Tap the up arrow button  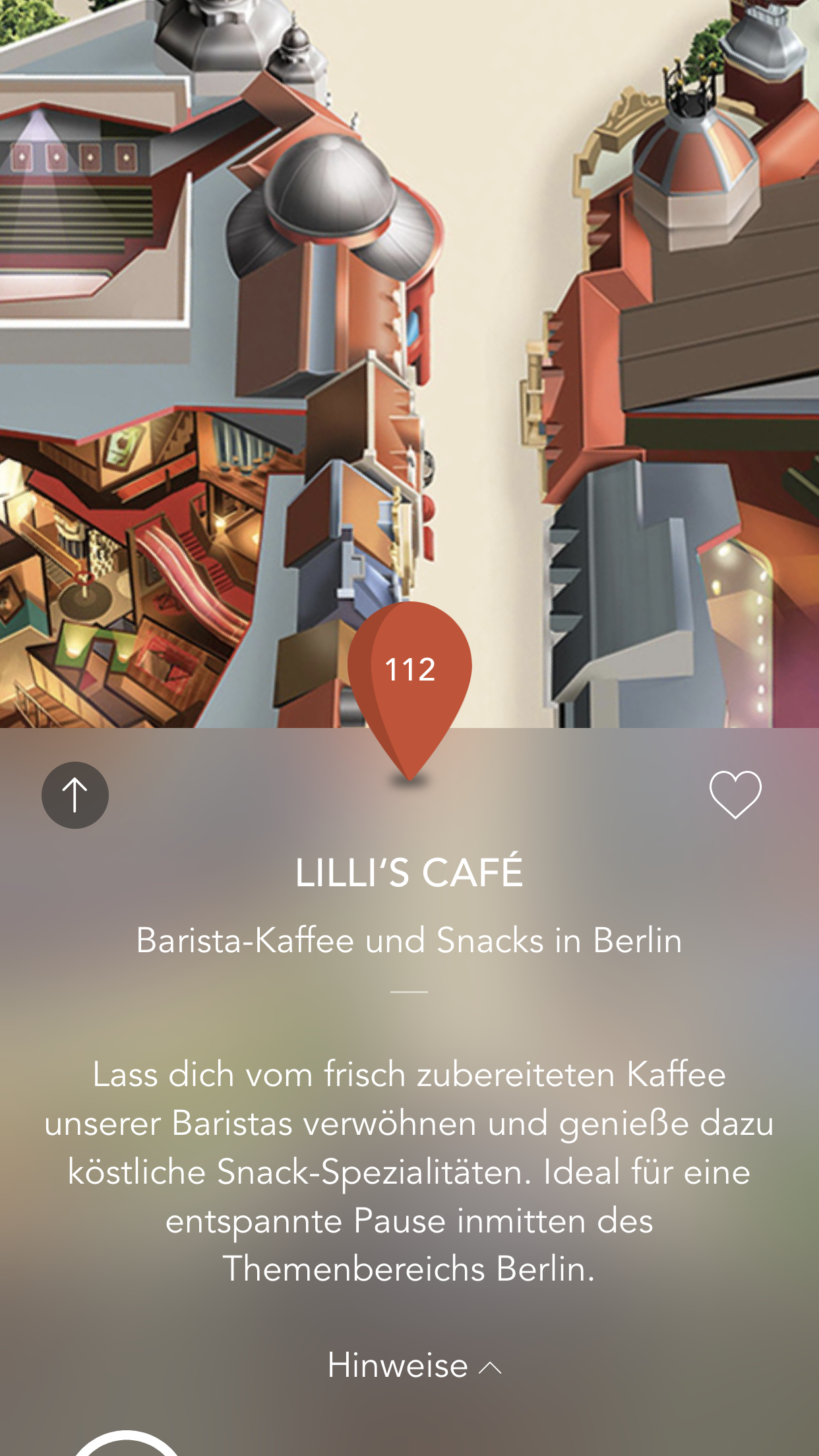[x=75, y=795]
